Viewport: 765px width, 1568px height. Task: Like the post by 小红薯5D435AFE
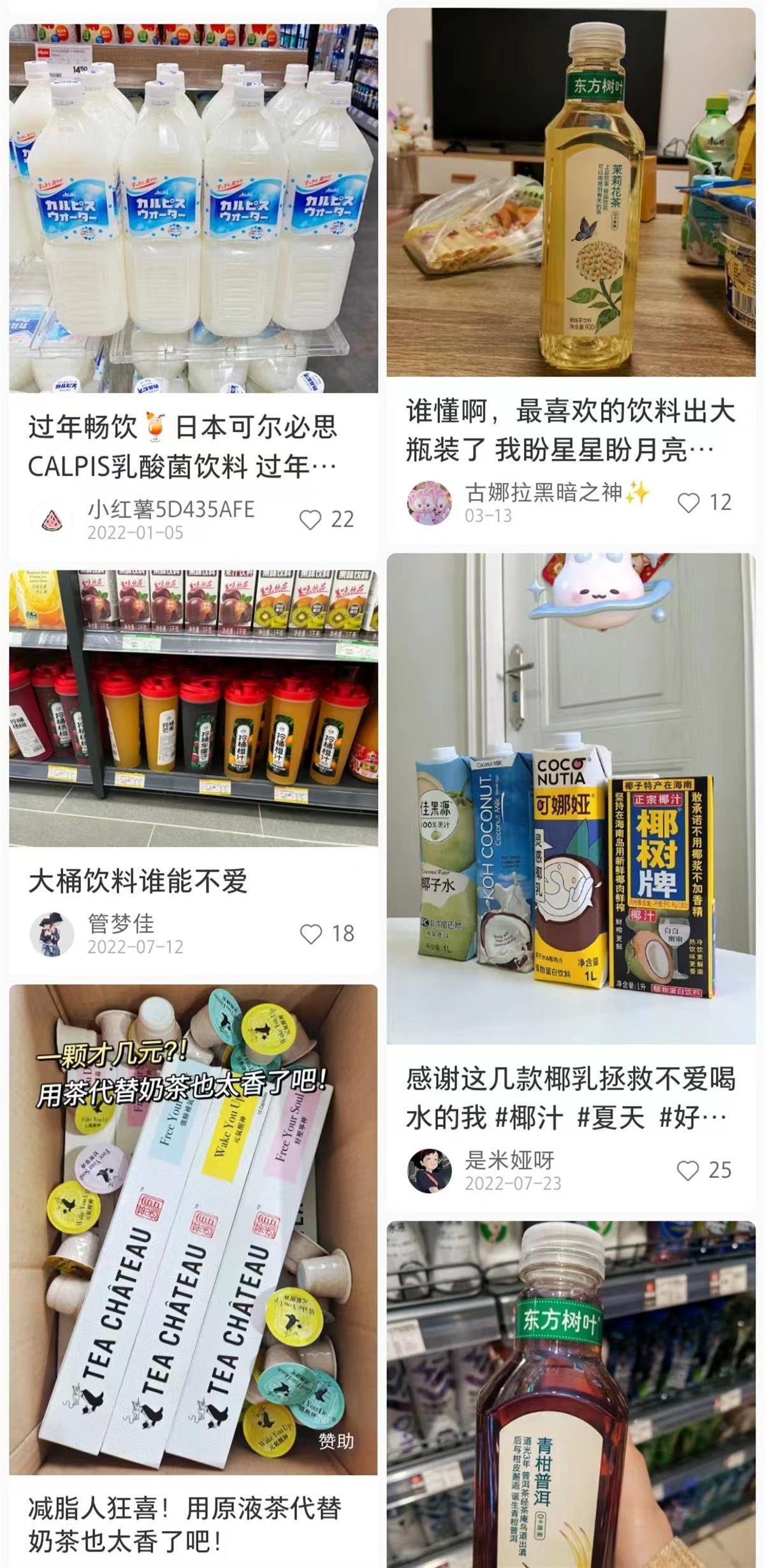311,519
